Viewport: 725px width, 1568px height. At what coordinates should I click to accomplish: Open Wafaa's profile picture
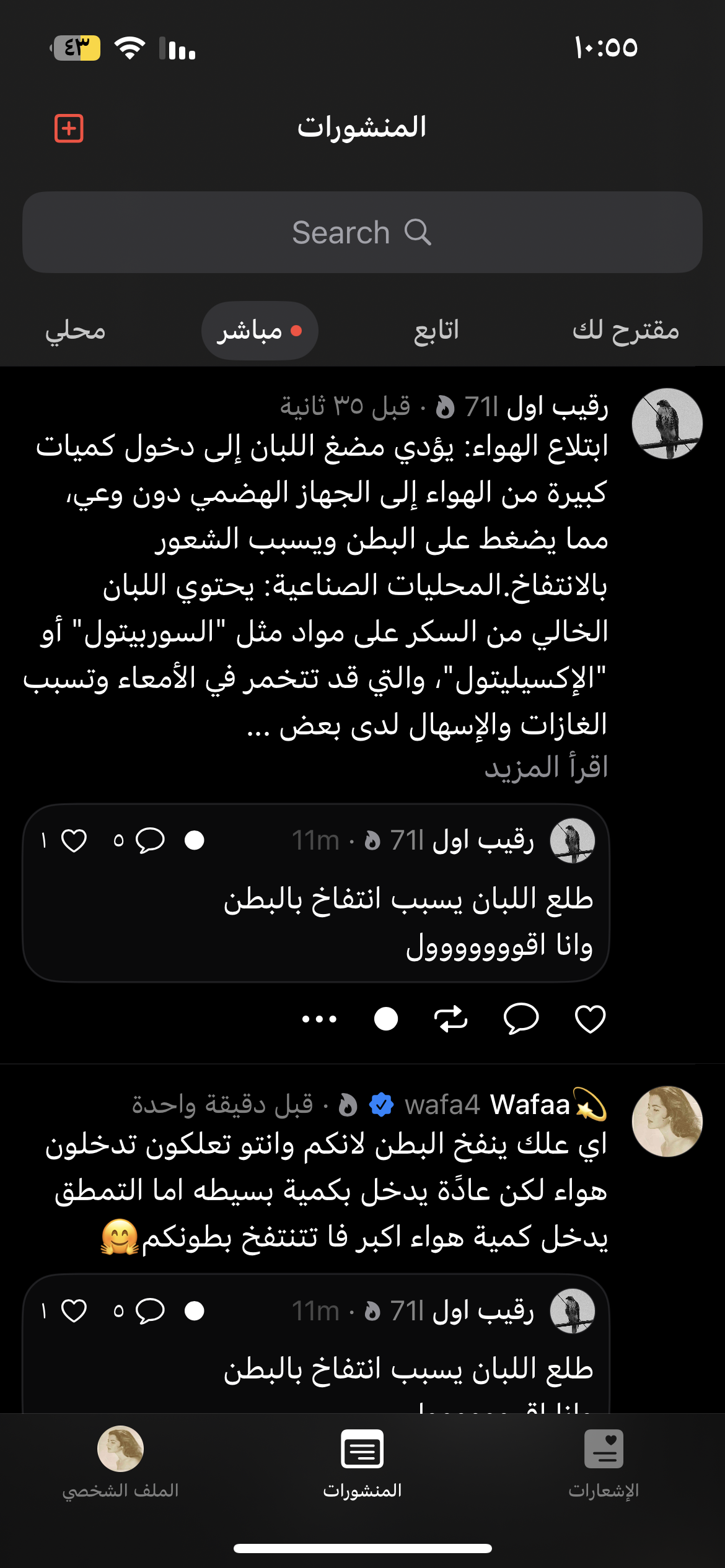click(667, 1122)
